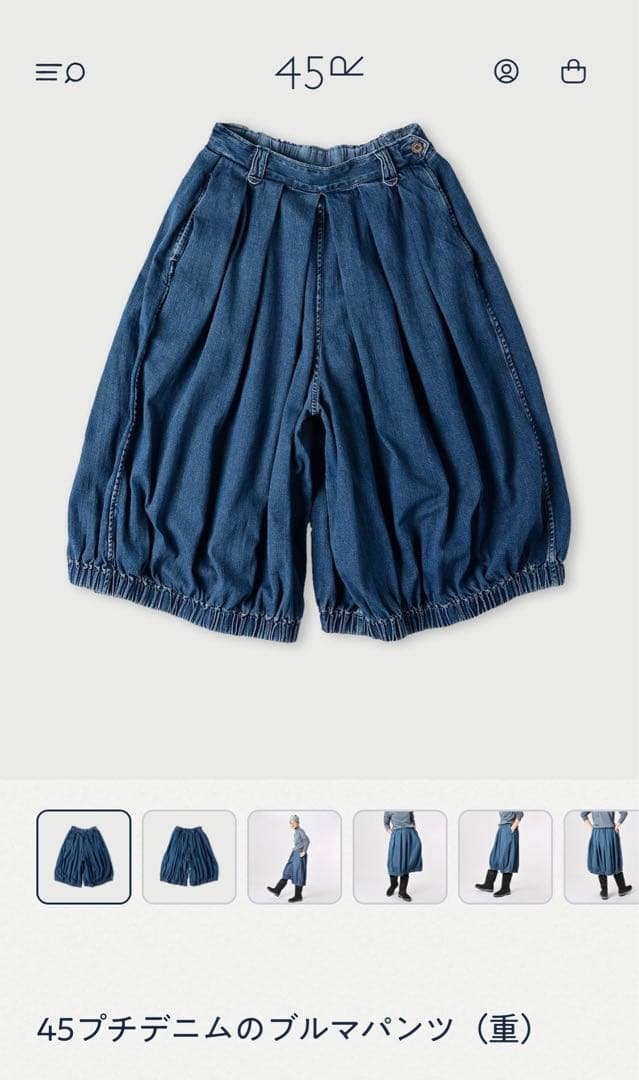
Task: Show the hand-in-pocket side view thumbnail
Action: [505, 857]
